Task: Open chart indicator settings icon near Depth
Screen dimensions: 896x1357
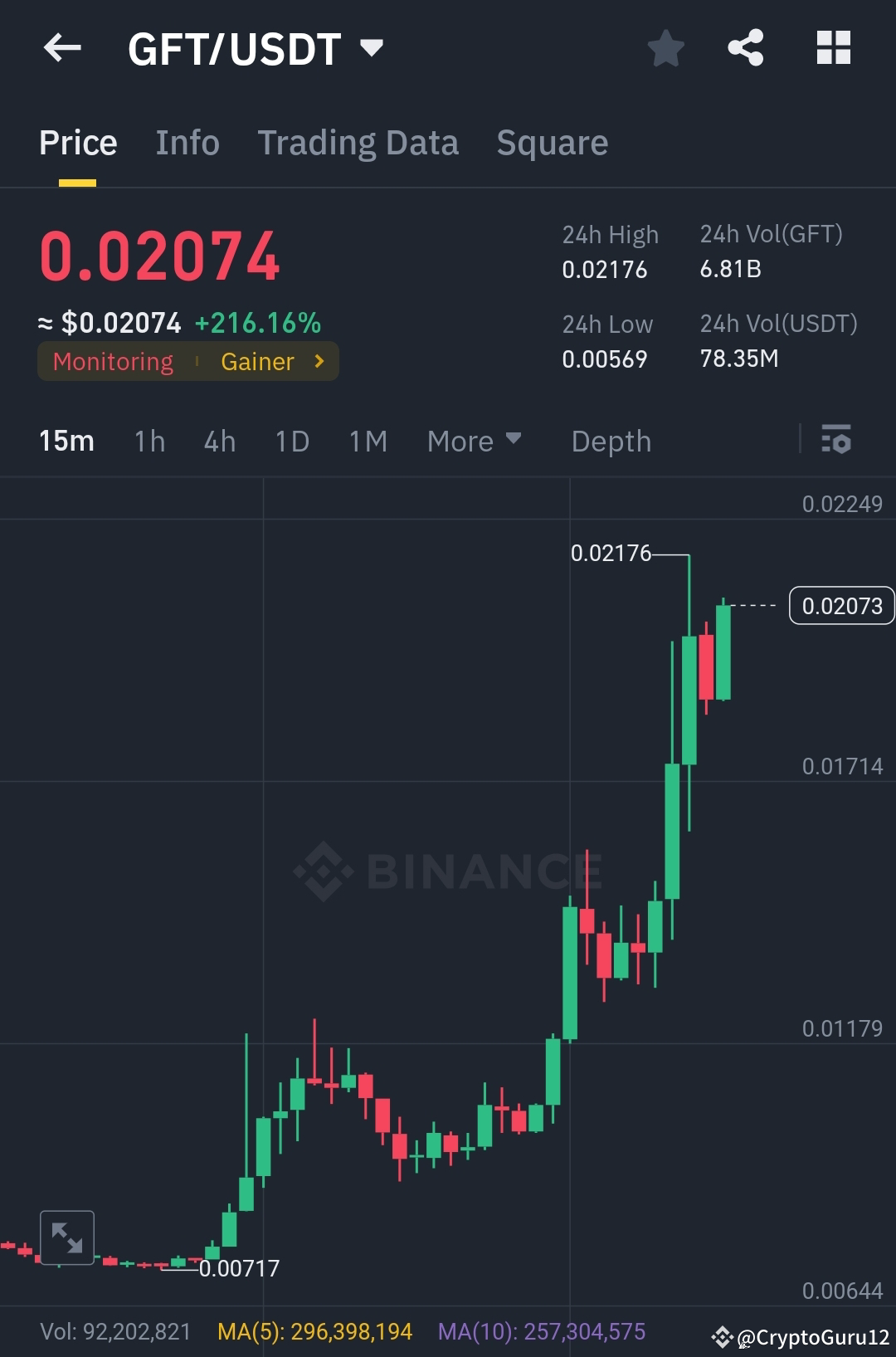Action: (838, 441)
